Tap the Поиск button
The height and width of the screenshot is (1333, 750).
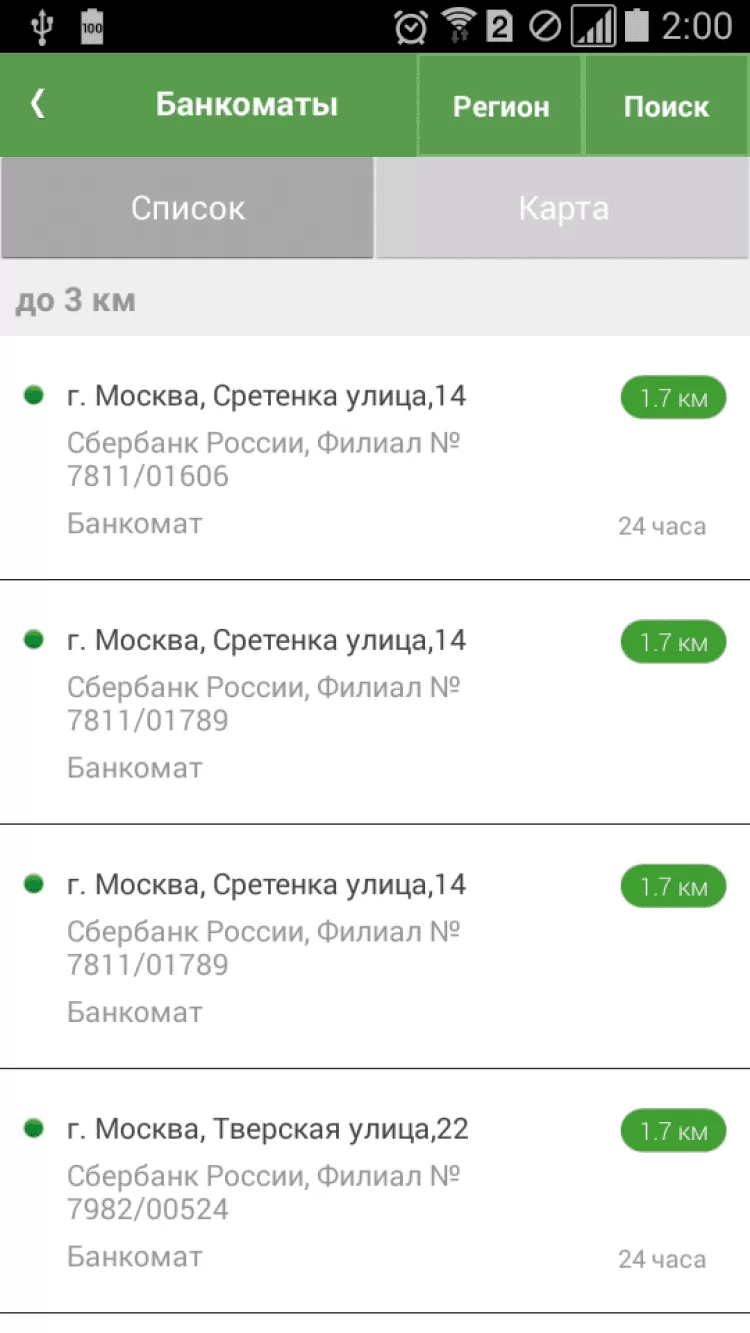click(666, 106)
